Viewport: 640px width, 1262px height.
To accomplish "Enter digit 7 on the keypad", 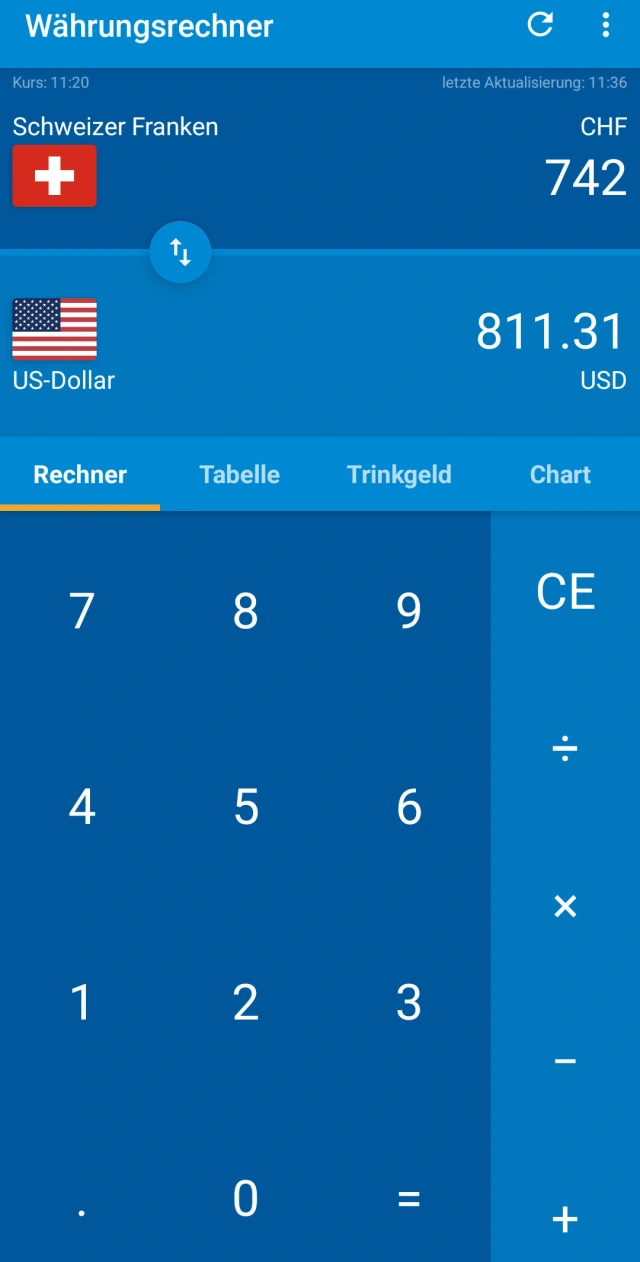I will [82, 610].
